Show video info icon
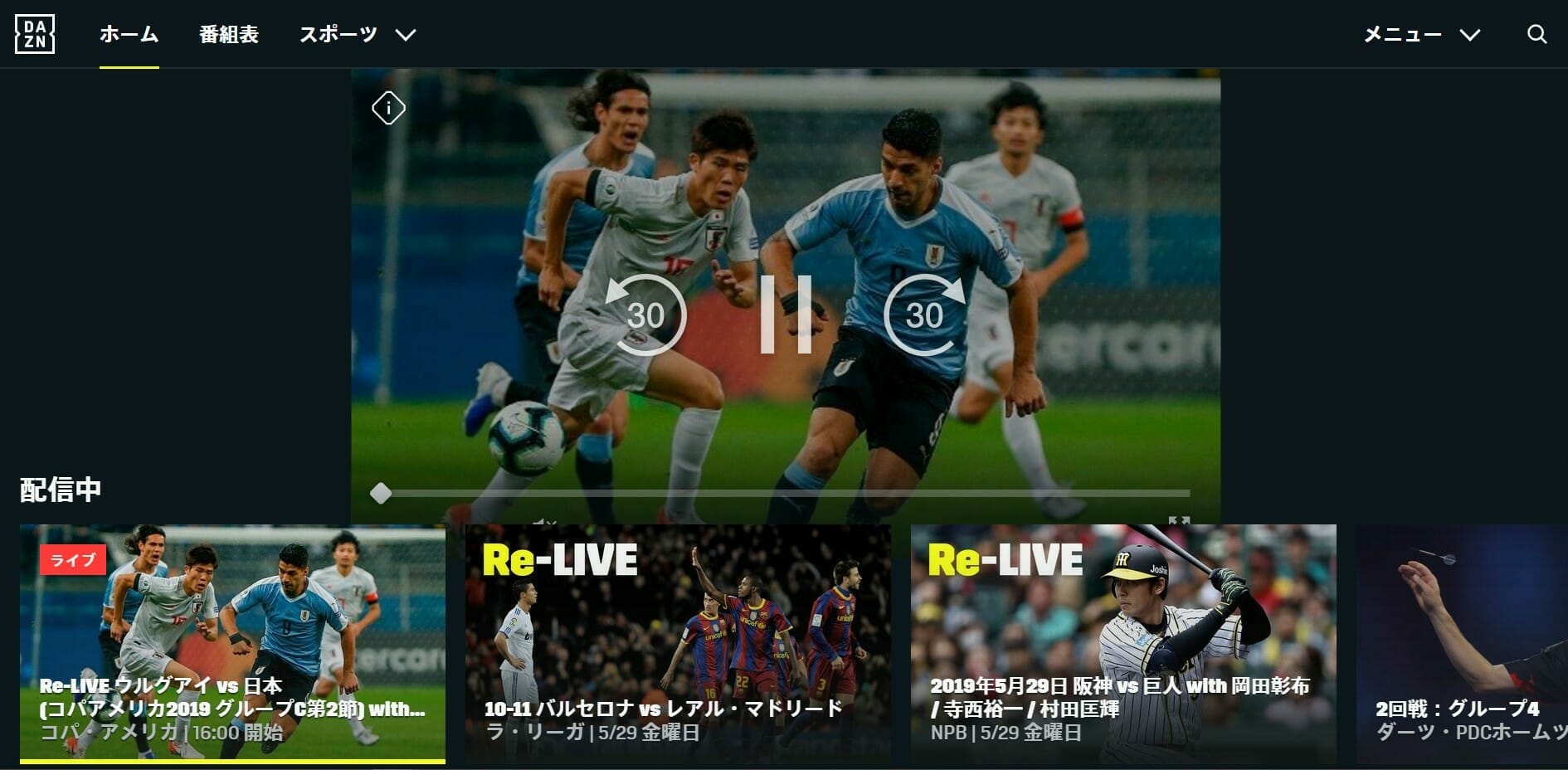Viewport: 1568px width, 770px height. pos(388,108)
